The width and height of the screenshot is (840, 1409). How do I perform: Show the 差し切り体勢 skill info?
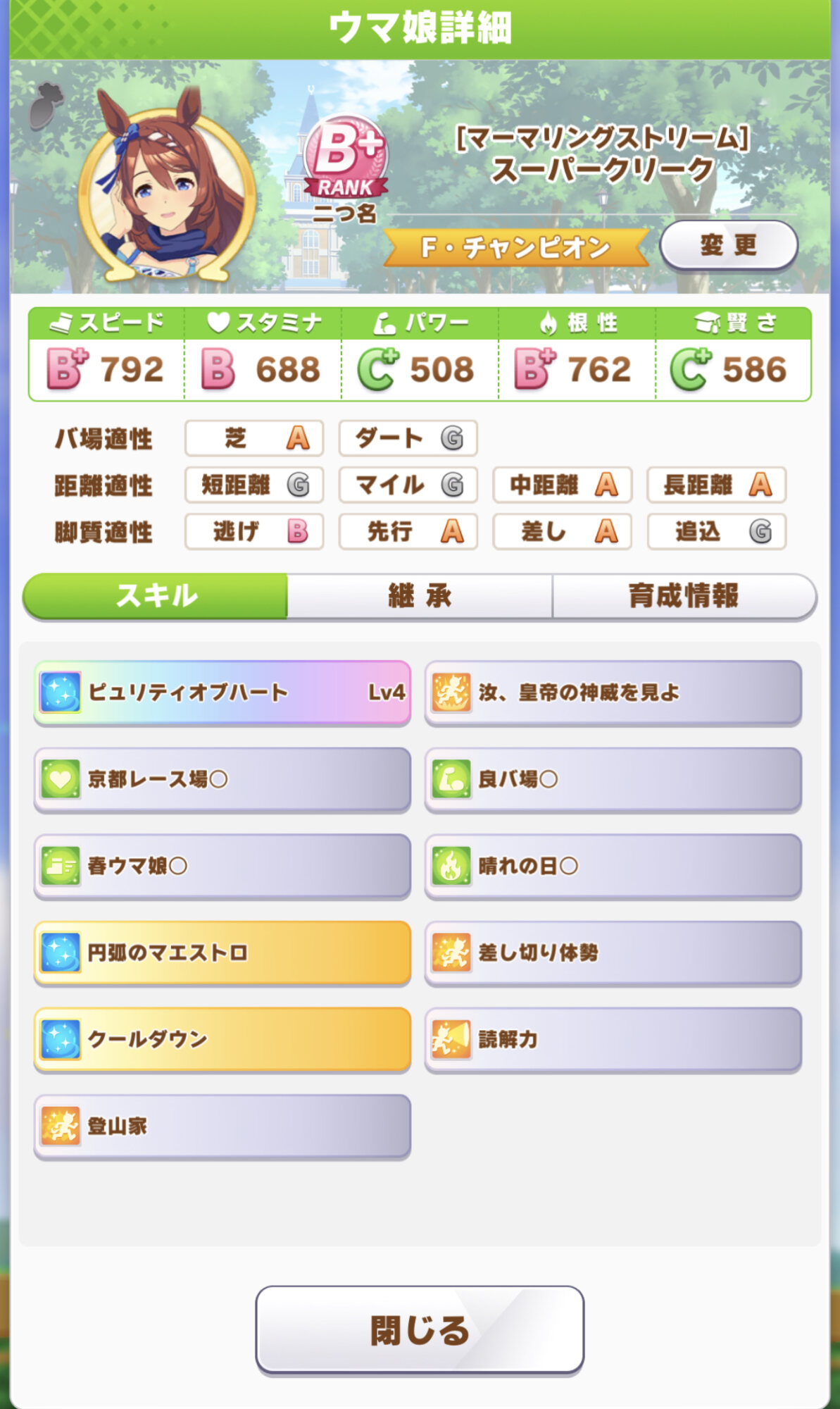click(613, 952)
